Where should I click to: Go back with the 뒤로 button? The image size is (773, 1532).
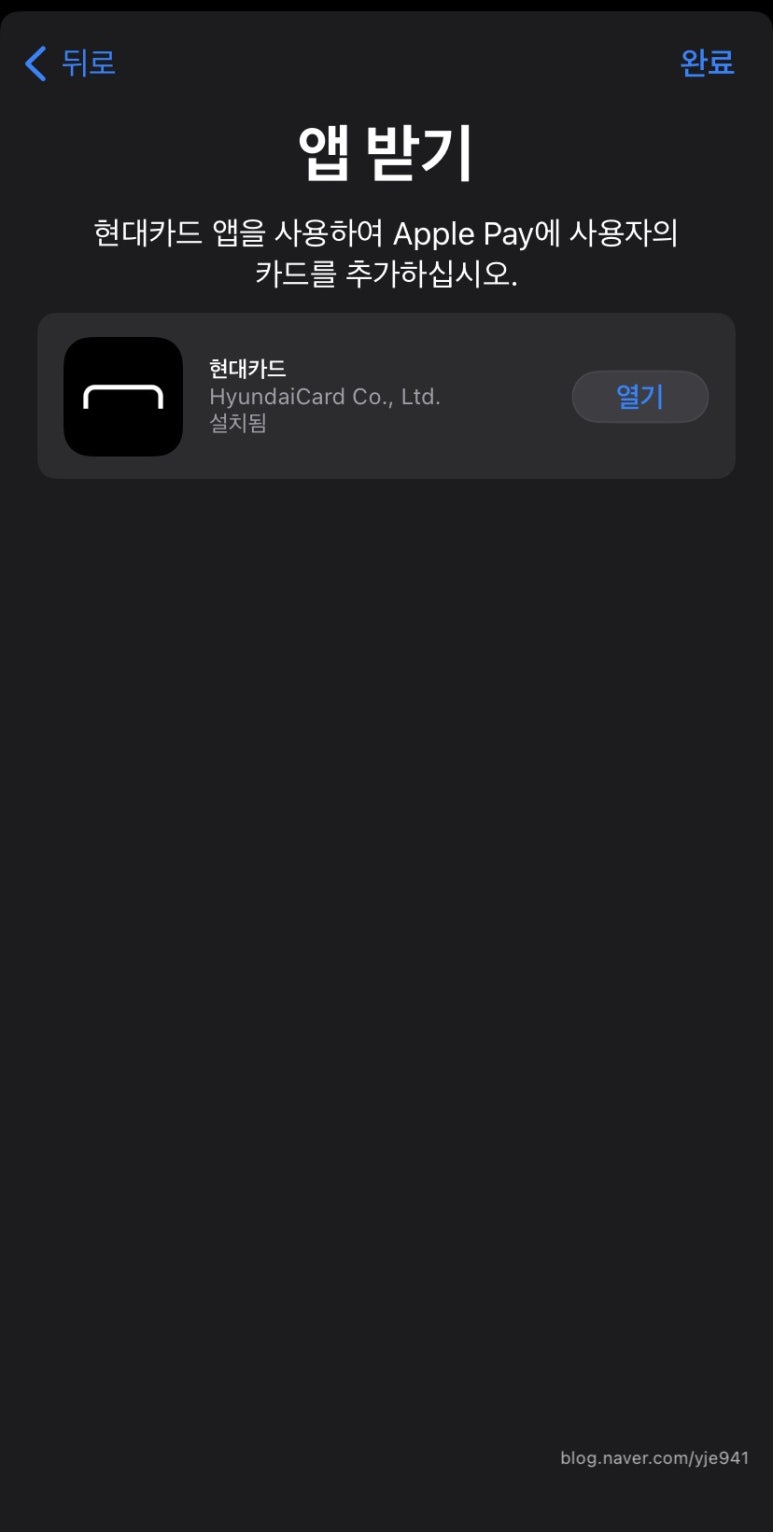[70, 63]
